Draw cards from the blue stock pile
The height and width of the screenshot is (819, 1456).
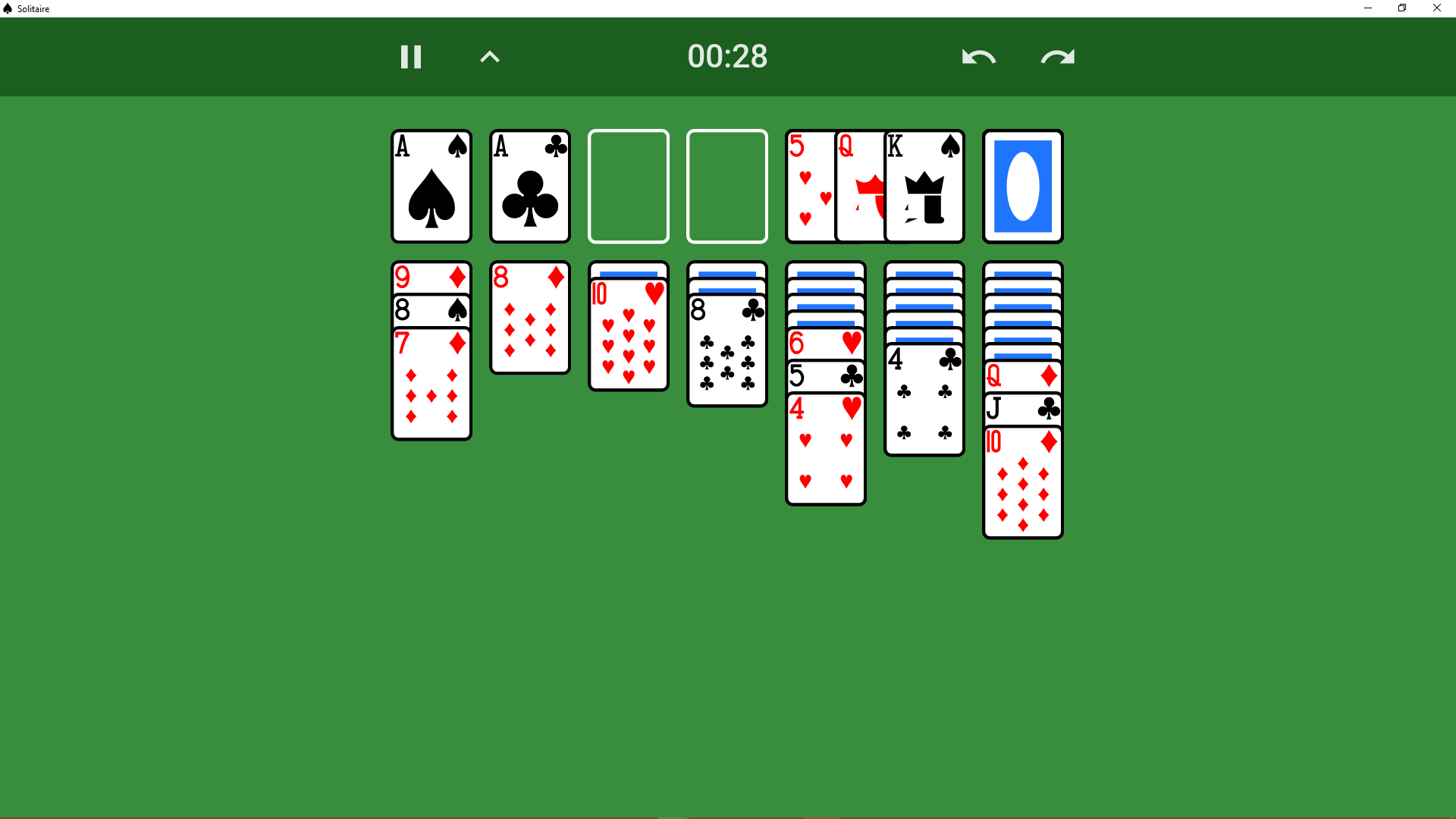(1022, 187)
